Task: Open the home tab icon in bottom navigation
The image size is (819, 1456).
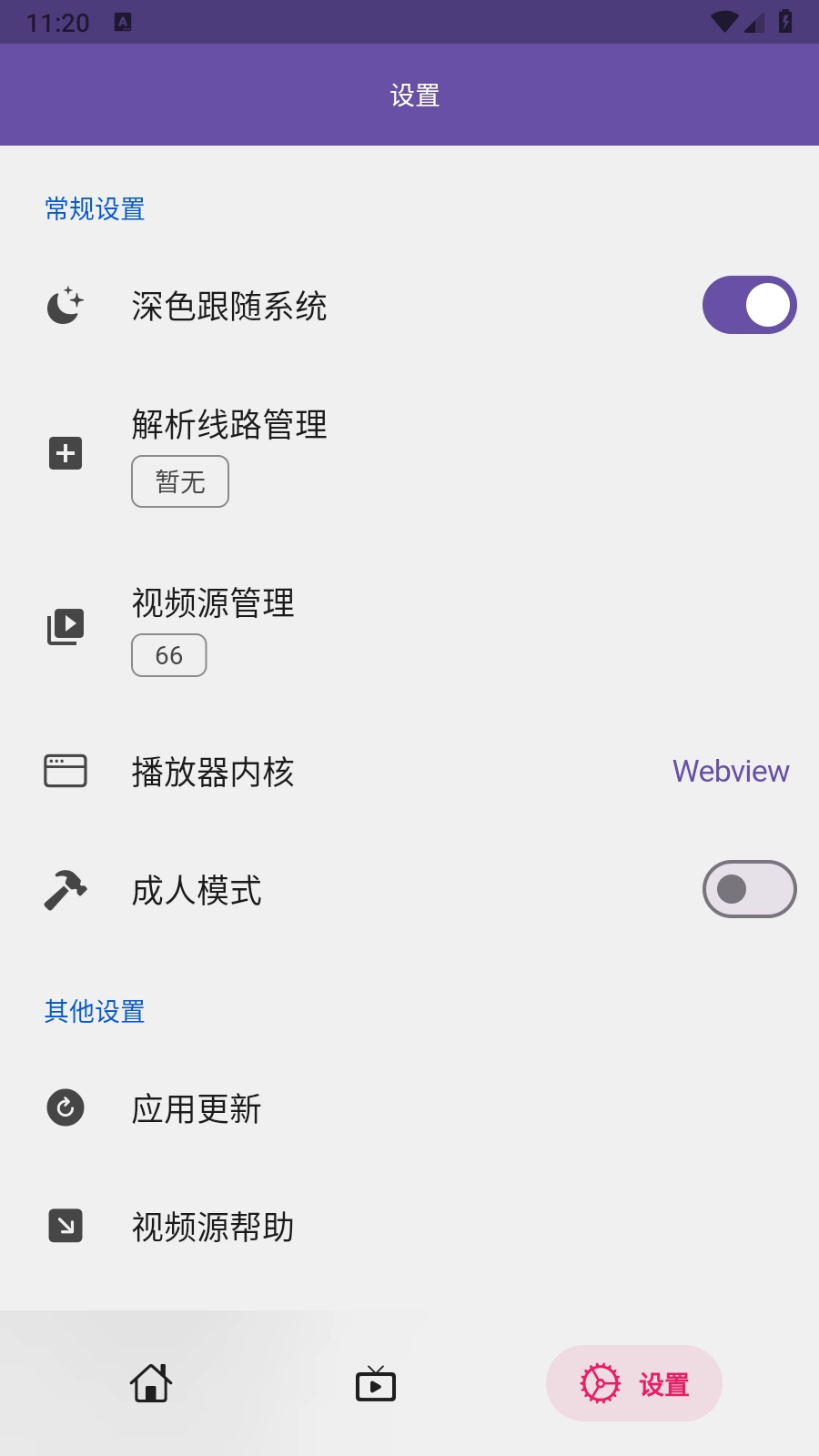Action: 150,1382
